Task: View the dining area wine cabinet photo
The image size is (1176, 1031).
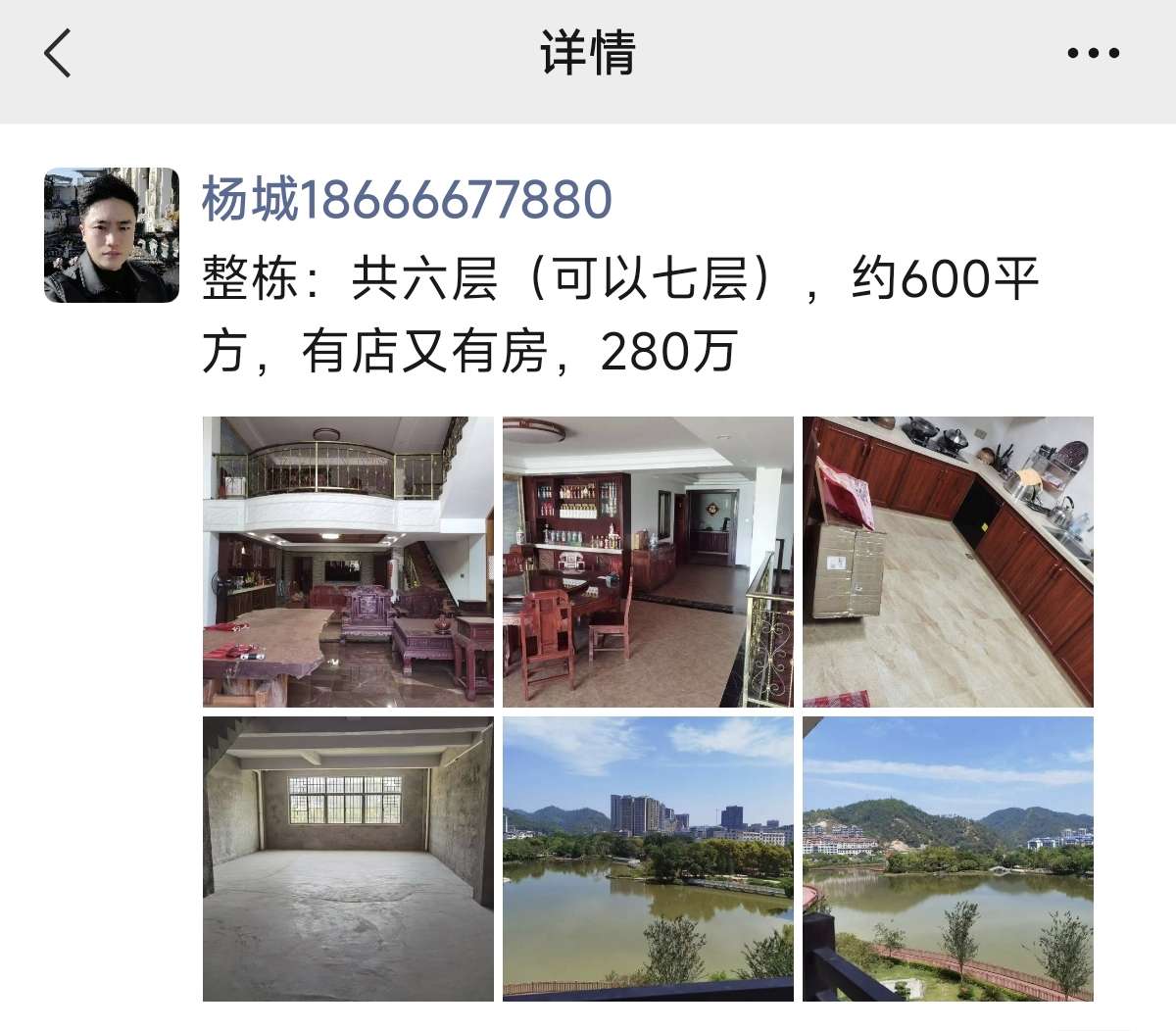Action: tap(648, 562)
